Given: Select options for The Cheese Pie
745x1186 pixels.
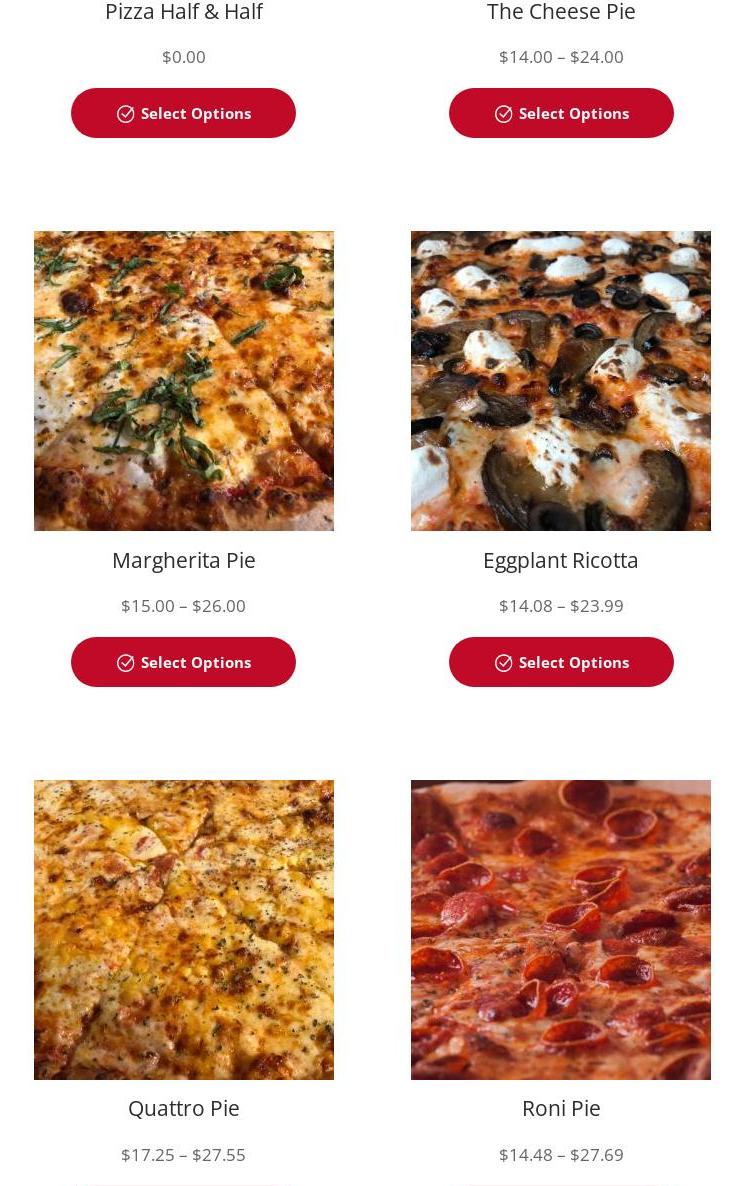Looking at the screenshot, I should 561,113.
